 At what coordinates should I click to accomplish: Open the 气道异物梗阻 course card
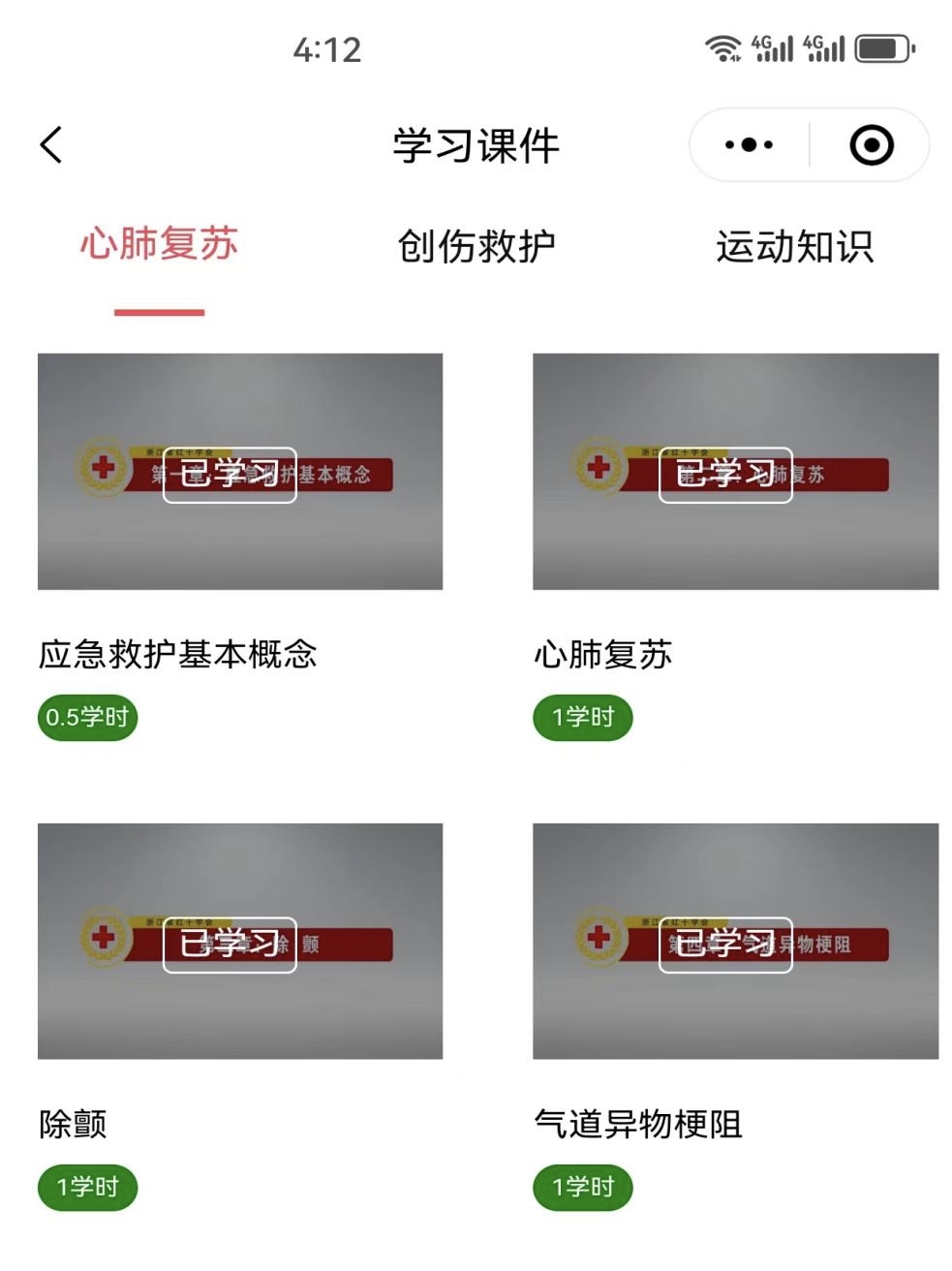(x=735, y=941)
